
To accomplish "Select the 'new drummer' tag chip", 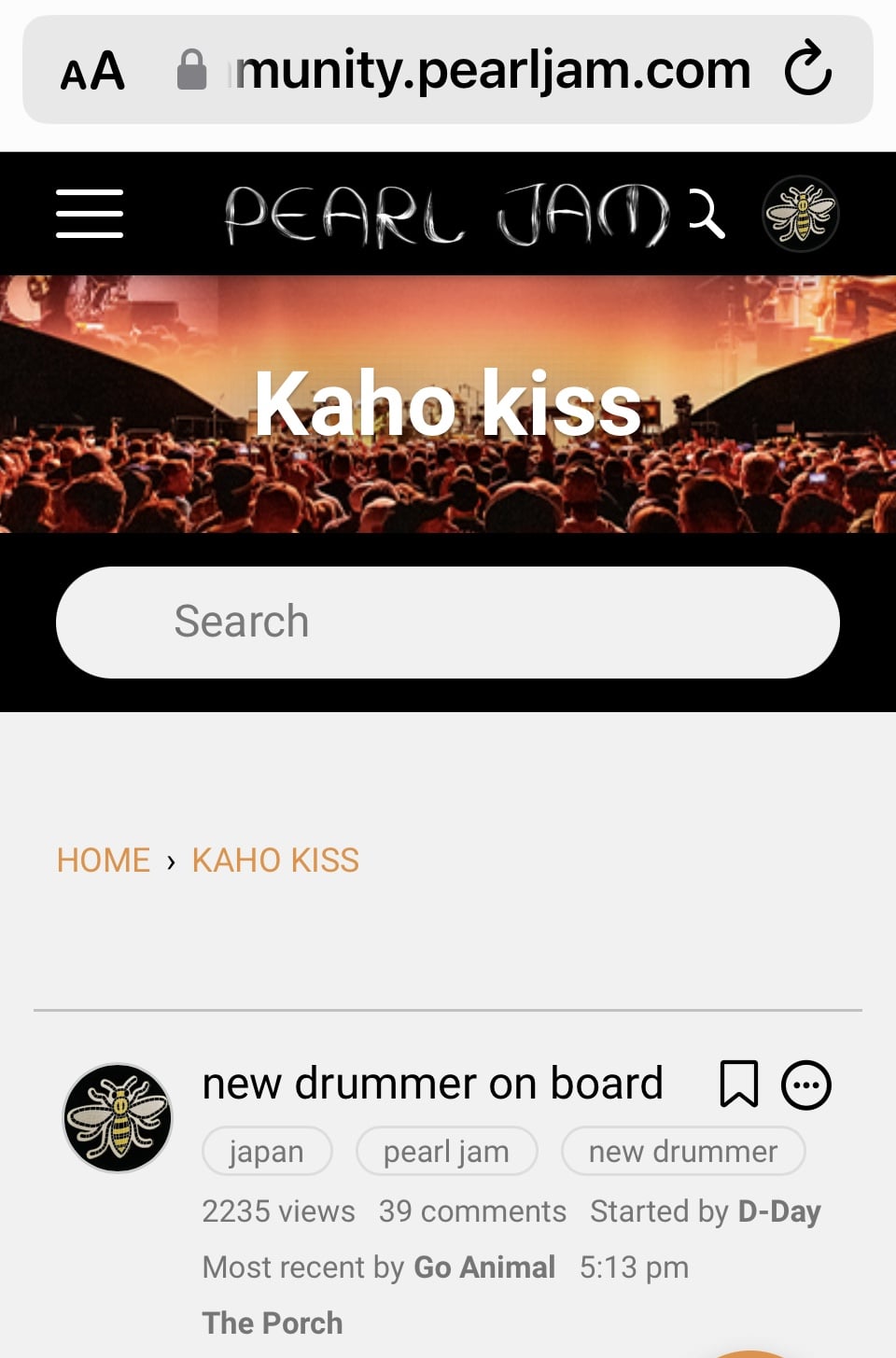I will coord(682,1151).
